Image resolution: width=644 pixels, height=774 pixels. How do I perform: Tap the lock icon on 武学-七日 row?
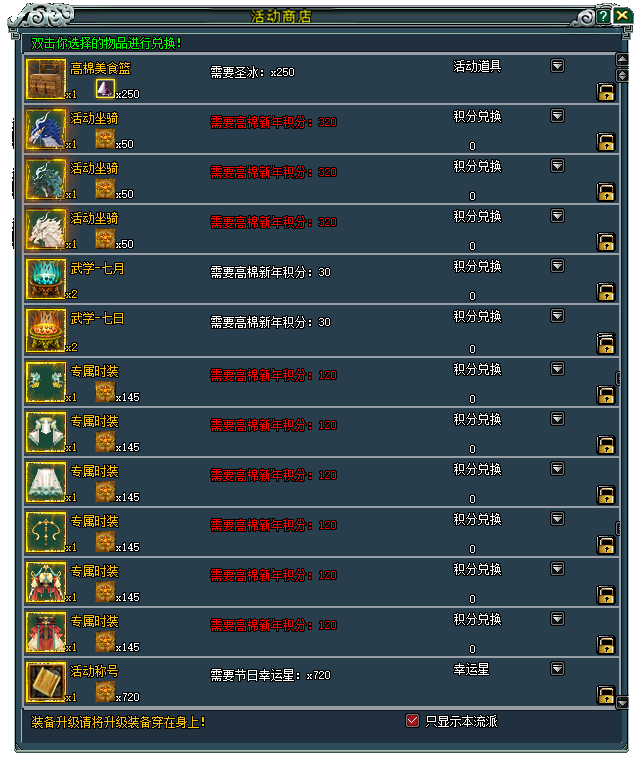coord(605,344)
